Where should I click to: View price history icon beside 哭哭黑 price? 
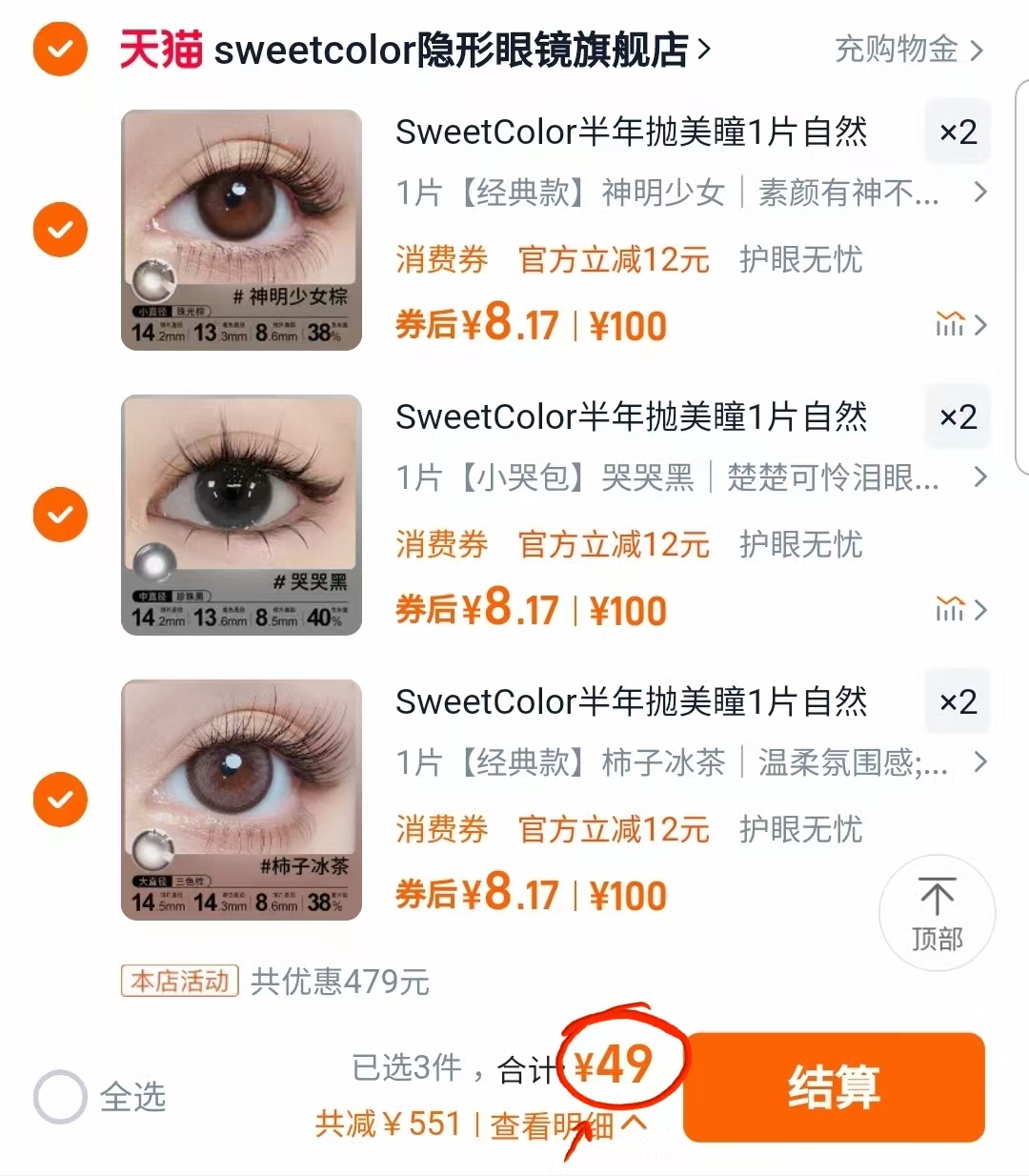point(950,609)
